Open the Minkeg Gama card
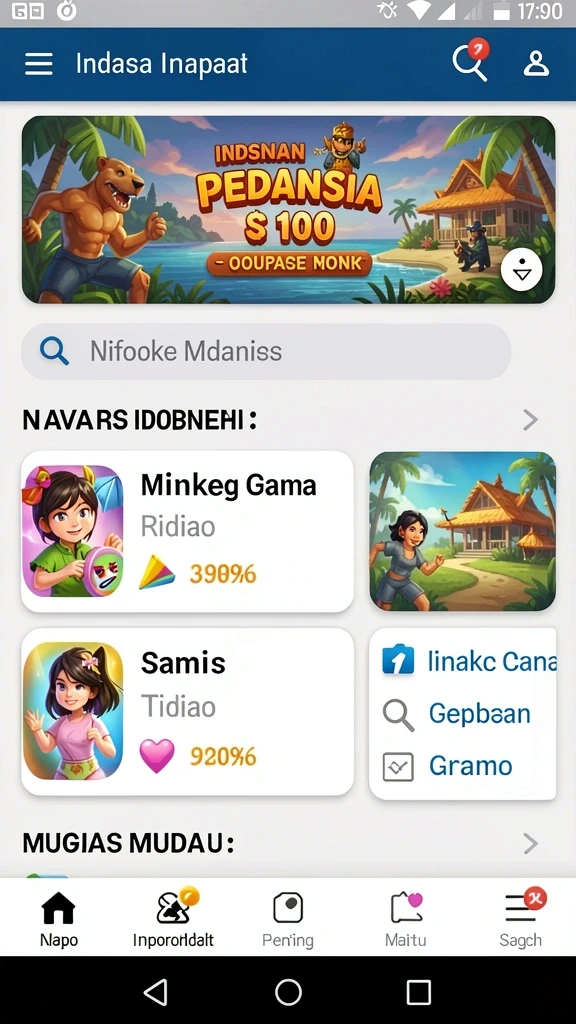This screenshot has width=576, height=1024. point(187,531)
